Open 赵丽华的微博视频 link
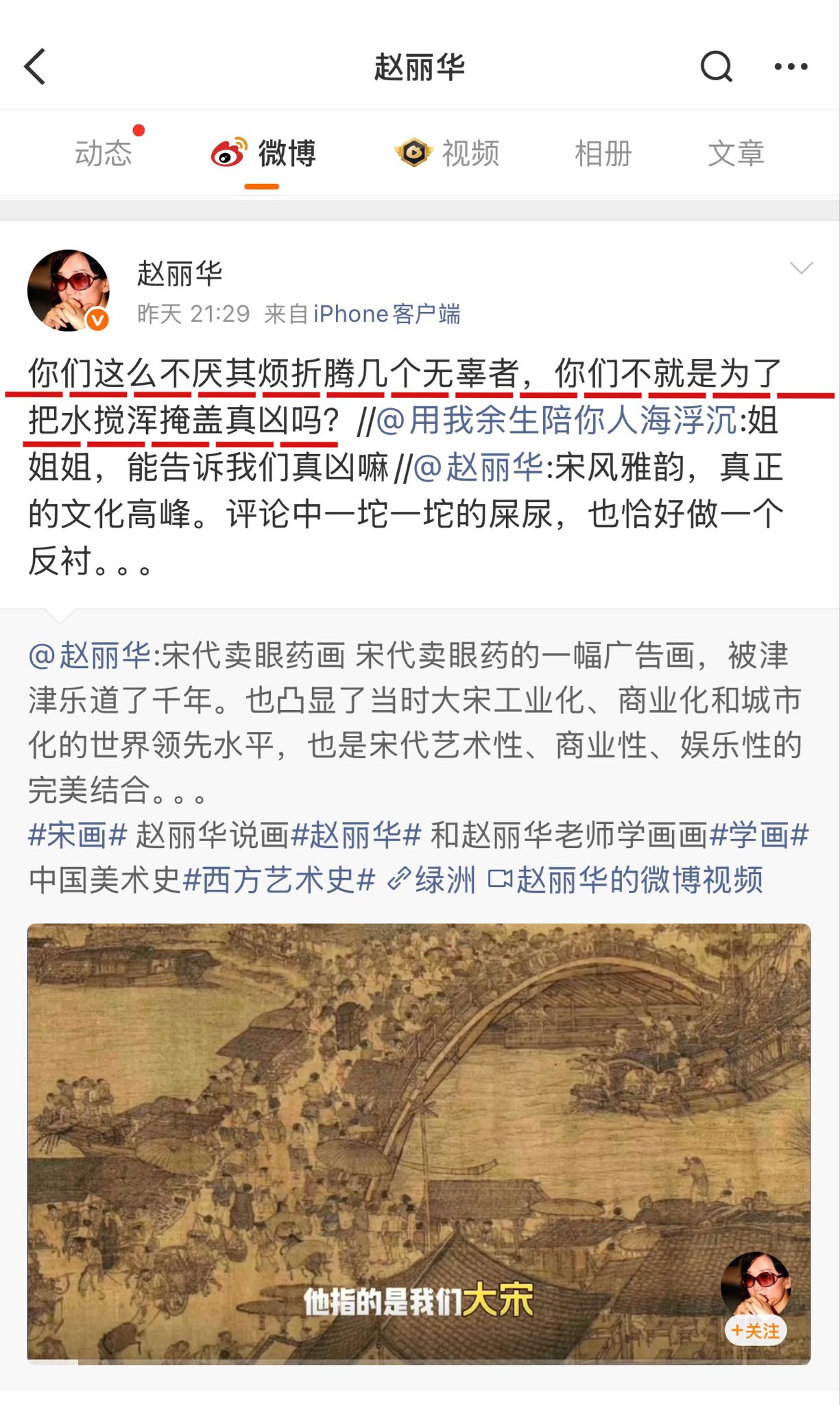This screenshot has height=1405, width=840. tap(625, 880)
